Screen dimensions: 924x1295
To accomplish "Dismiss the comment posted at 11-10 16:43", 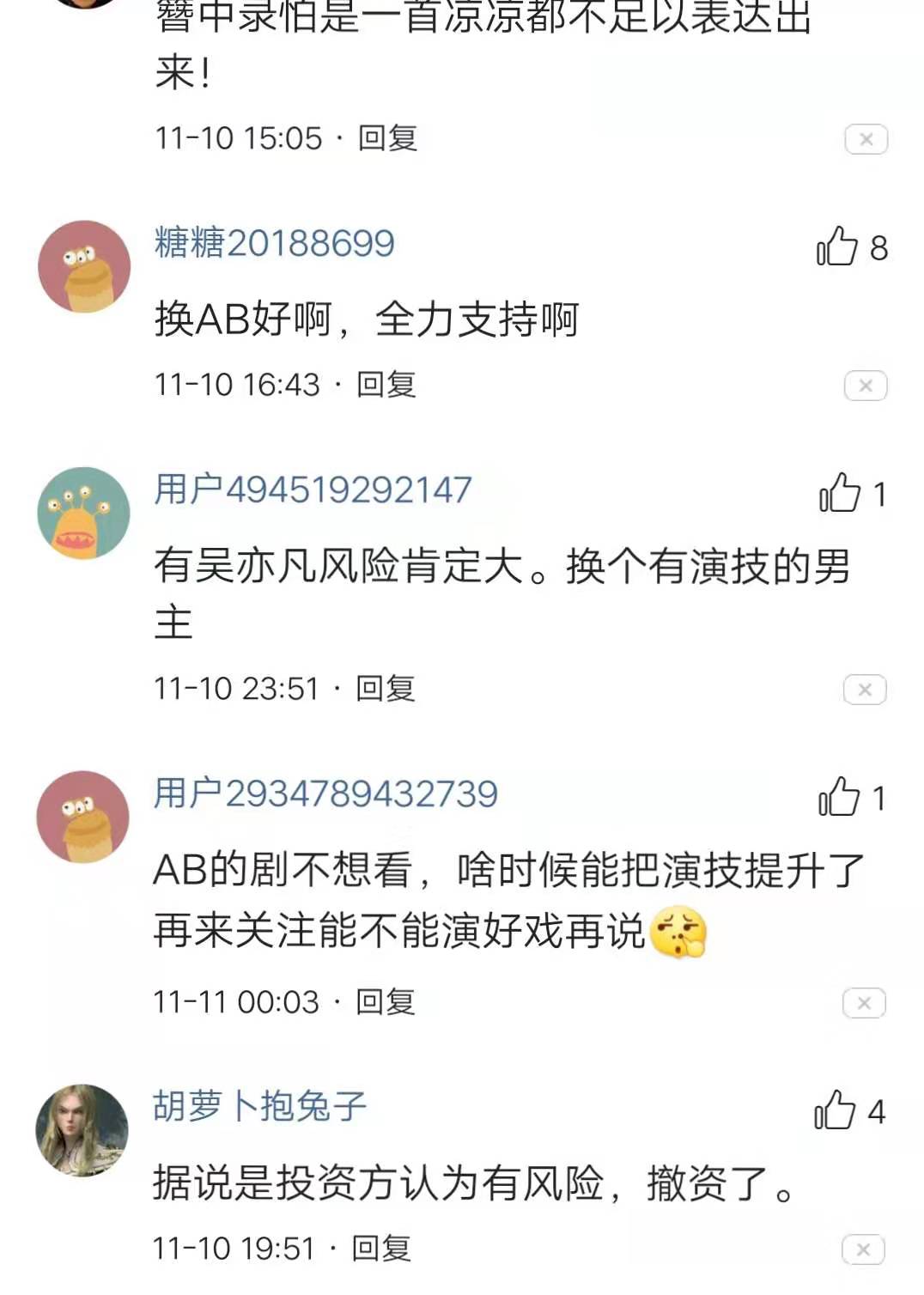I will point(866,386).
